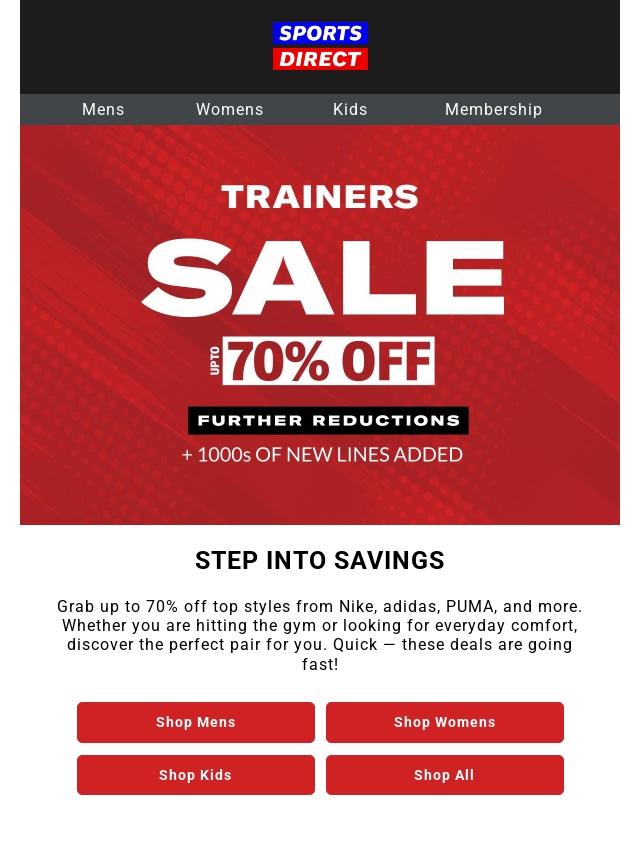Tap the Shop All button

(445, 775)
